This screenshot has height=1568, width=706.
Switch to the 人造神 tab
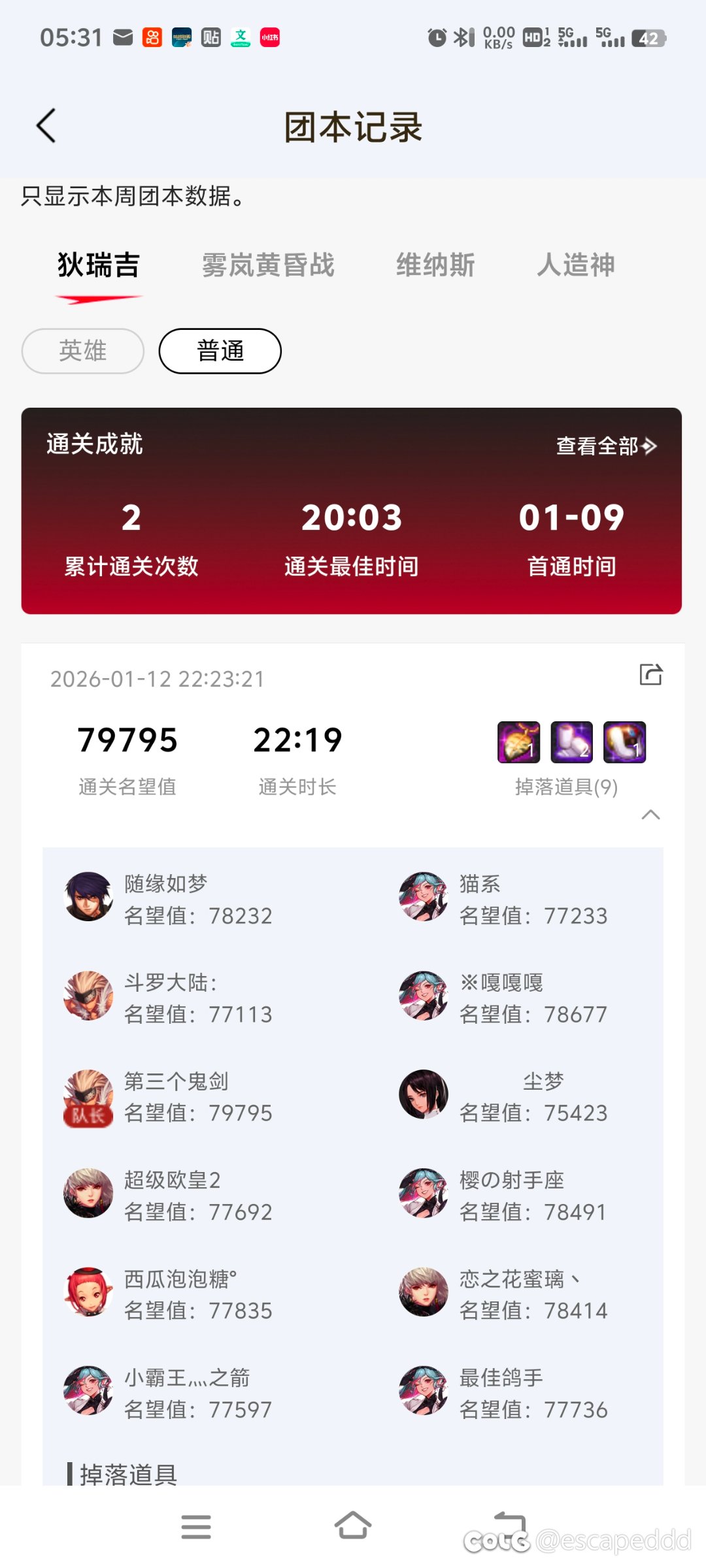[575, 265]
